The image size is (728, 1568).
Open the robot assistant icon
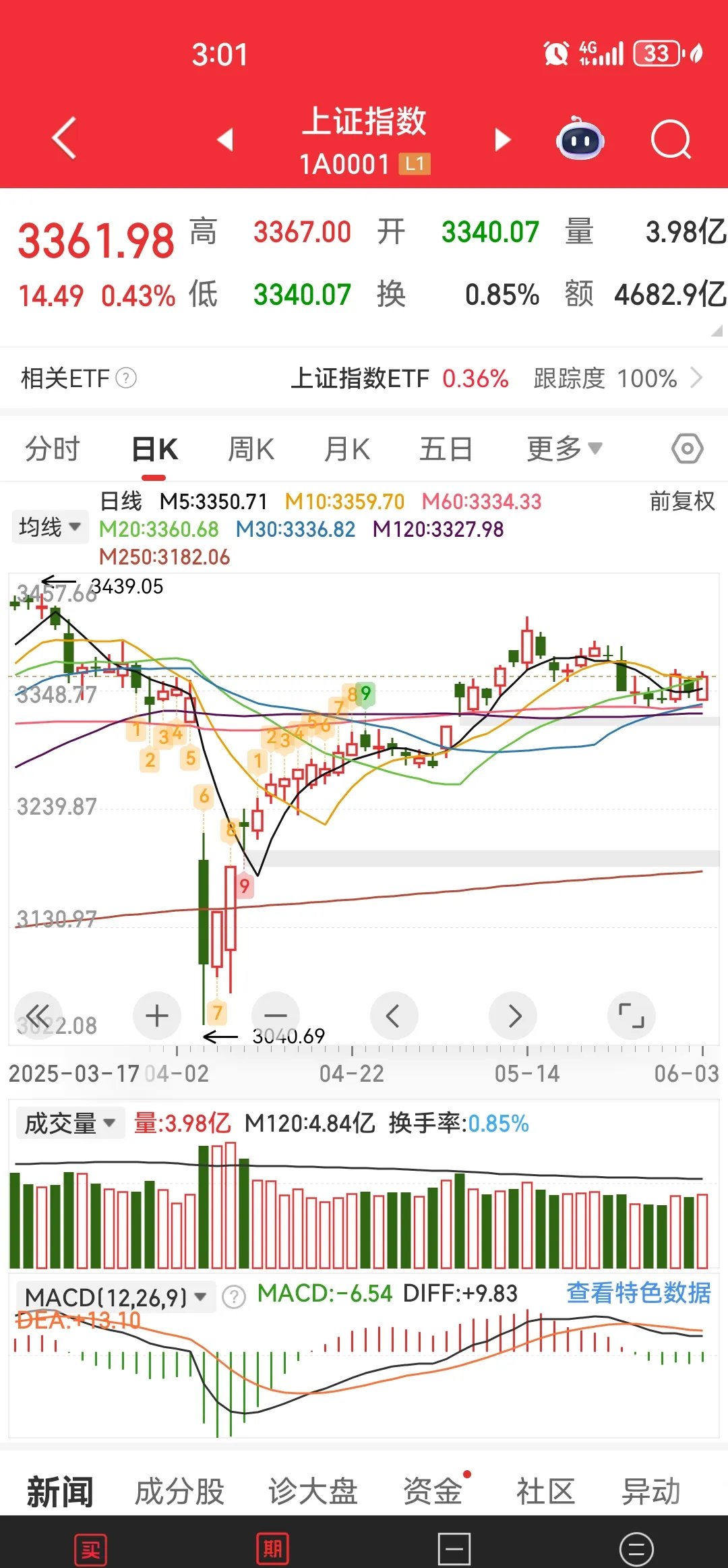pyautogui.click(x=580, y=140)
